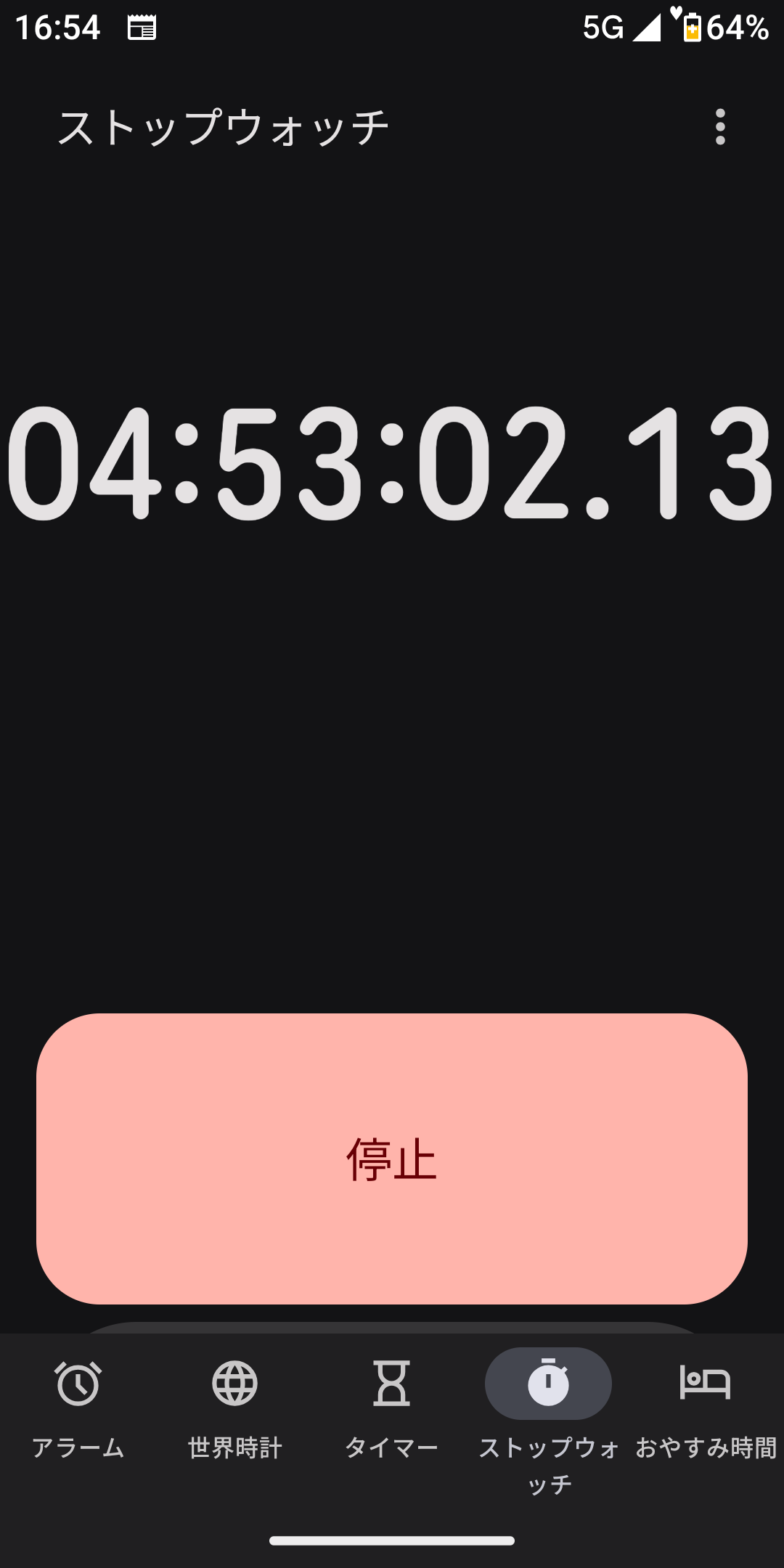
Task: Go to the タイマー tab
Action: click(x=392, y=1410)
